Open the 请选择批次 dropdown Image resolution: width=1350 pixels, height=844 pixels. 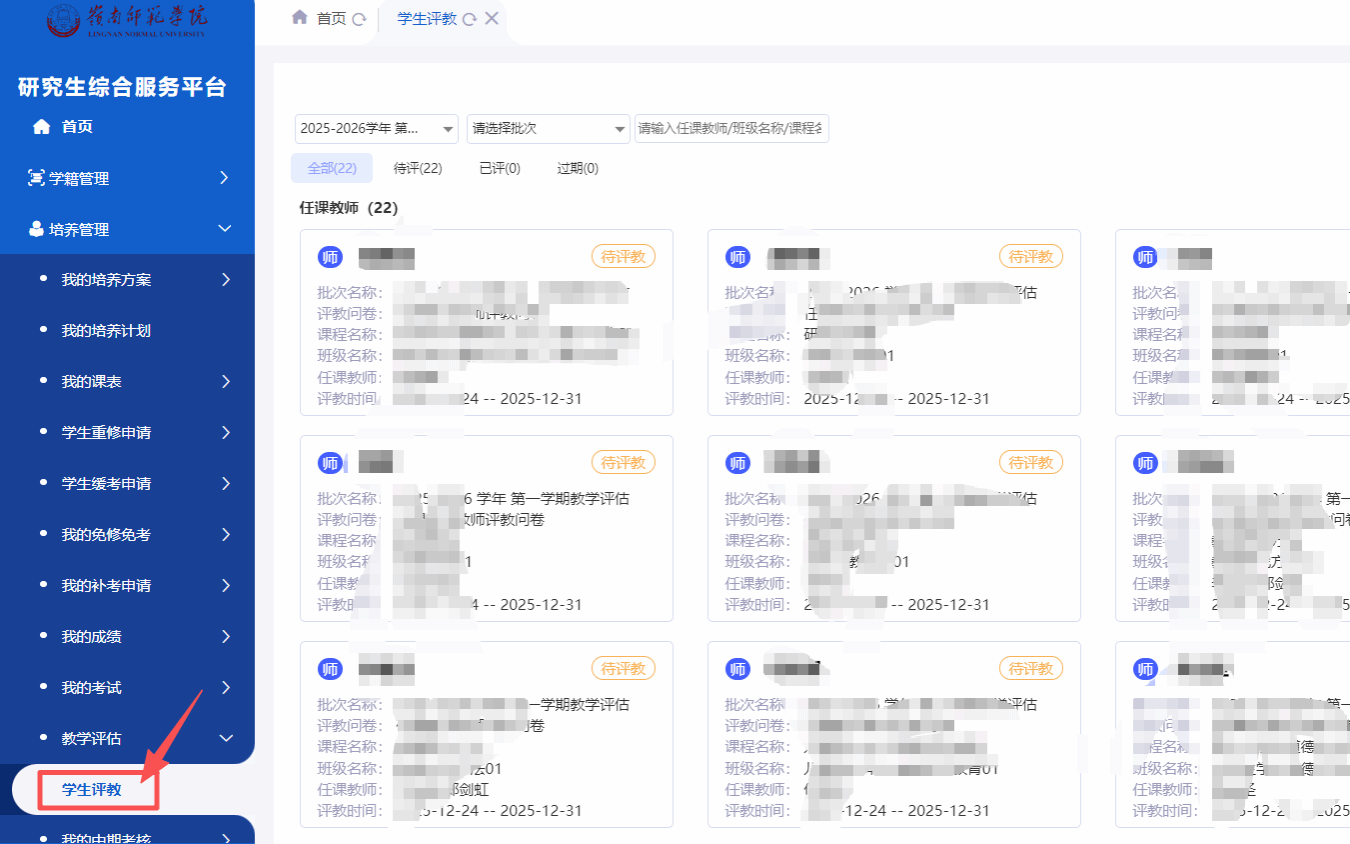click(548, 129)
